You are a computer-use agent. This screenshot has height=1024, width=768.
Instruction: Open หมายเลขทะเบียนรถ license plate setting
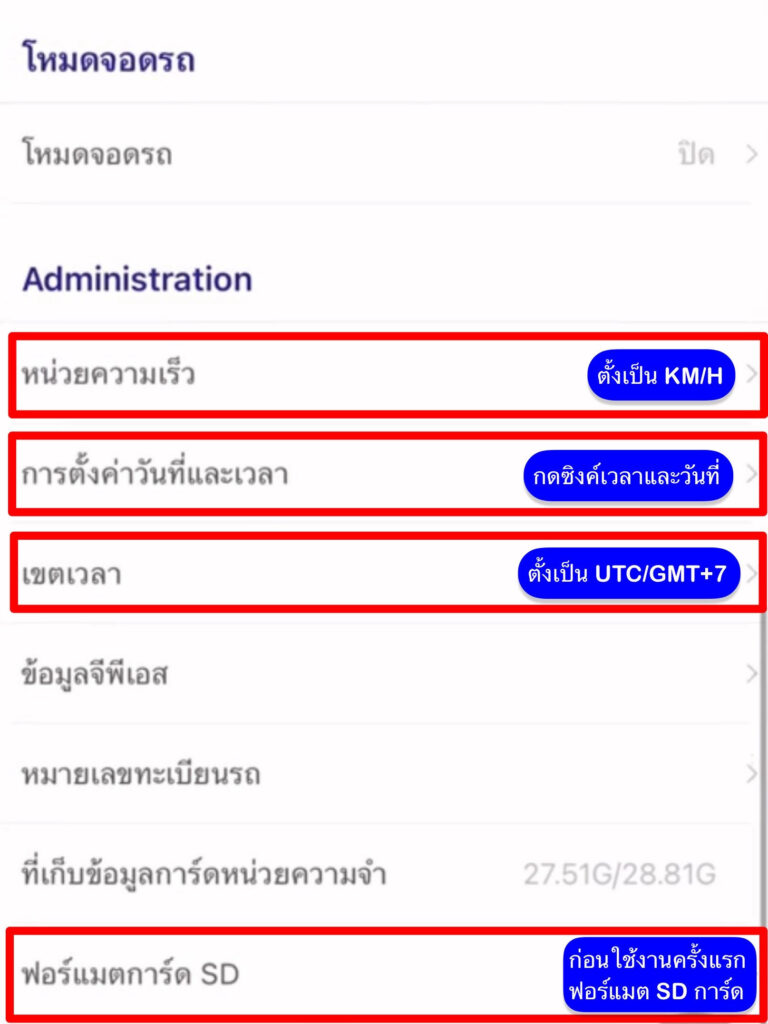click(x=384, y=774)
